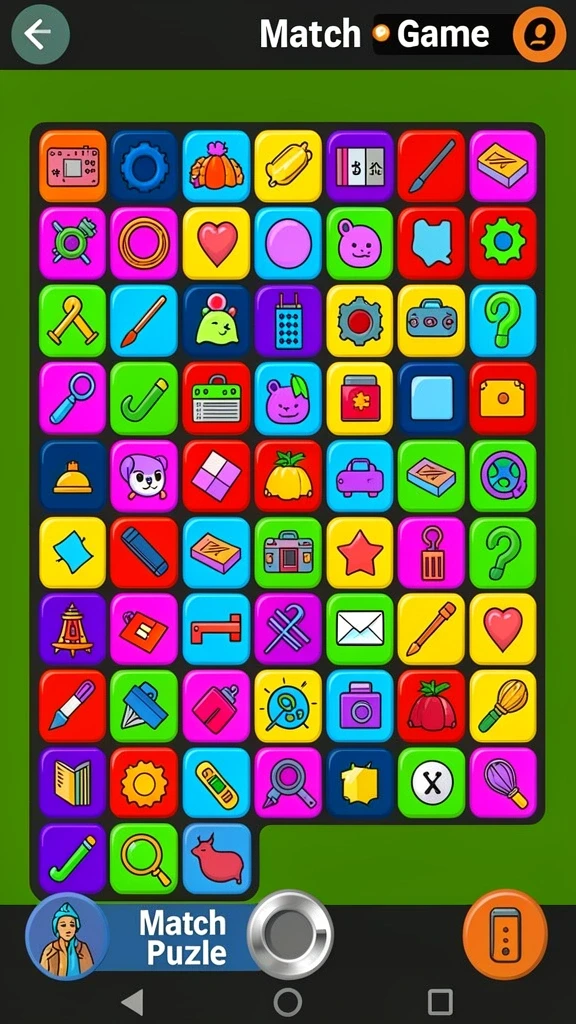
Task: Choose the purple dog face tile
Action: 144,475
